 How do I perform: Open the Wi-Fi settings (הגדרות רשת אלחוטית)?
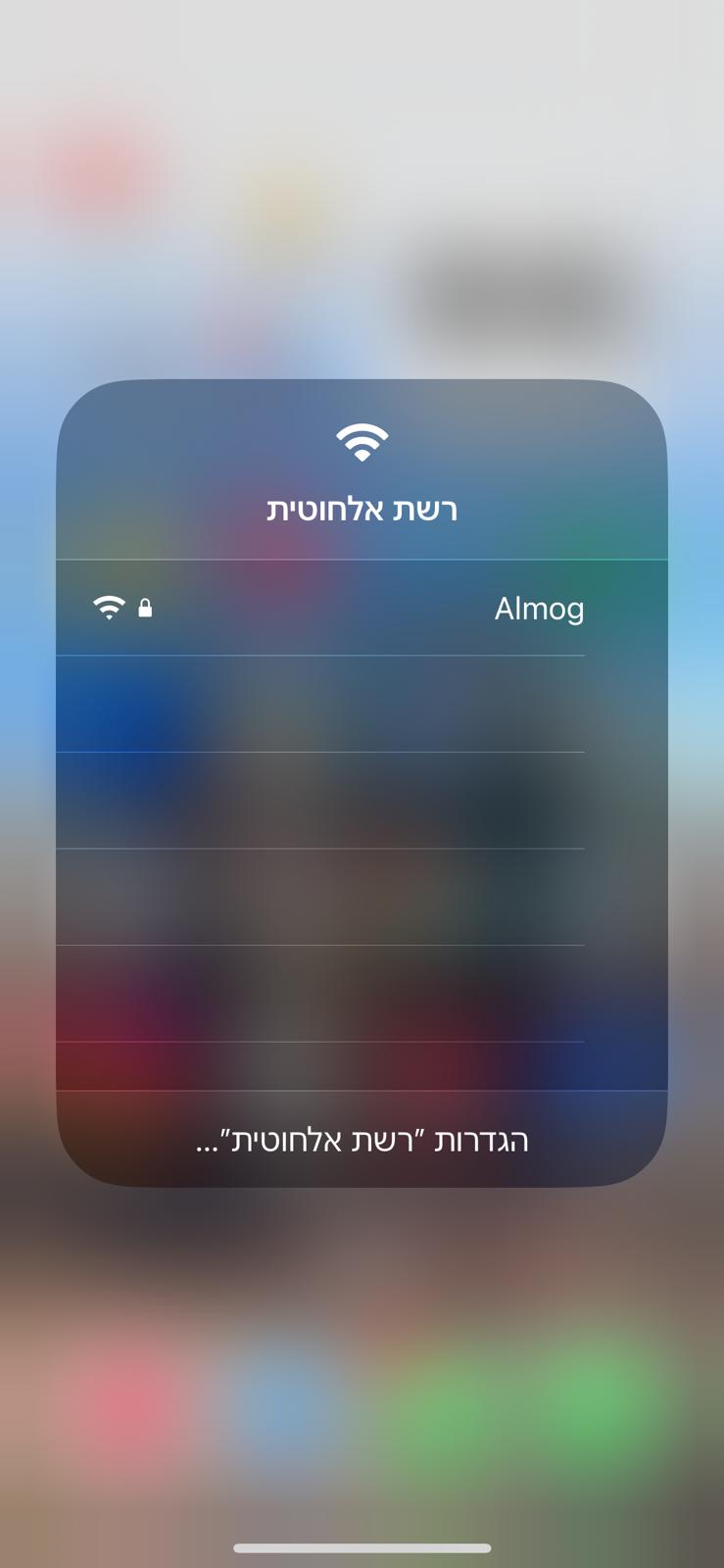click(362, 1140)
